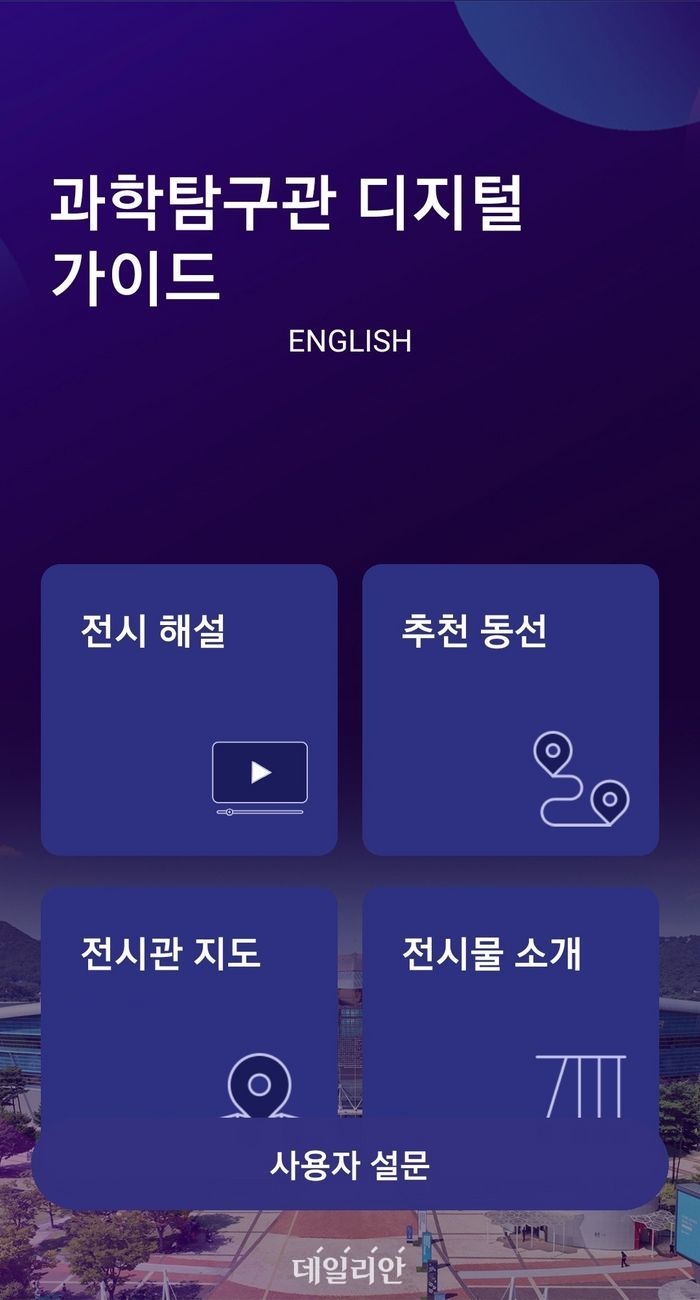
Task: Open the 전시물 소개 card
Action: tap(510, 1000)
